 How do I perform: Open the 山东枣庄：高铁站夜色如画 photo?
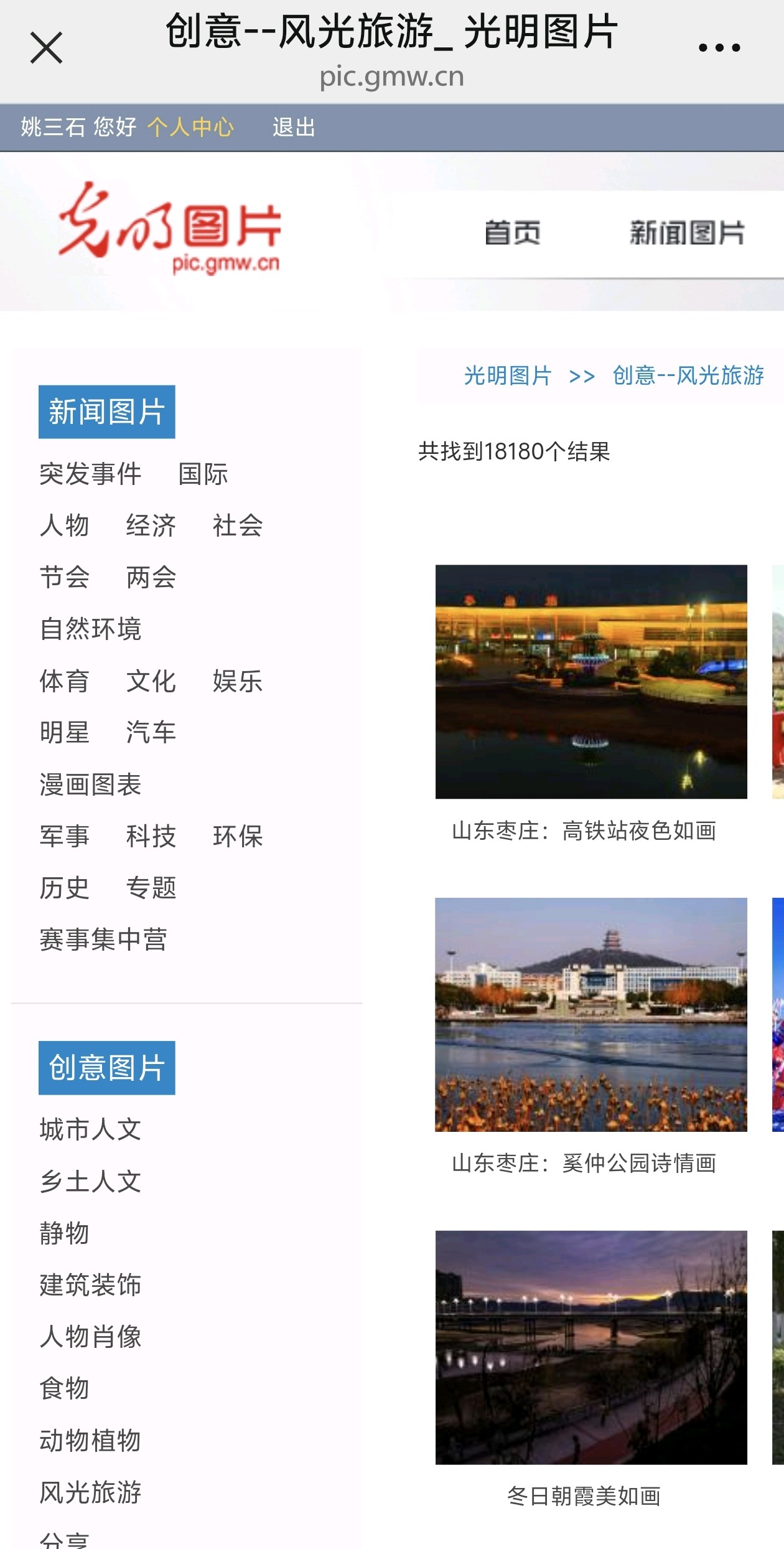[x=590, y=682]
